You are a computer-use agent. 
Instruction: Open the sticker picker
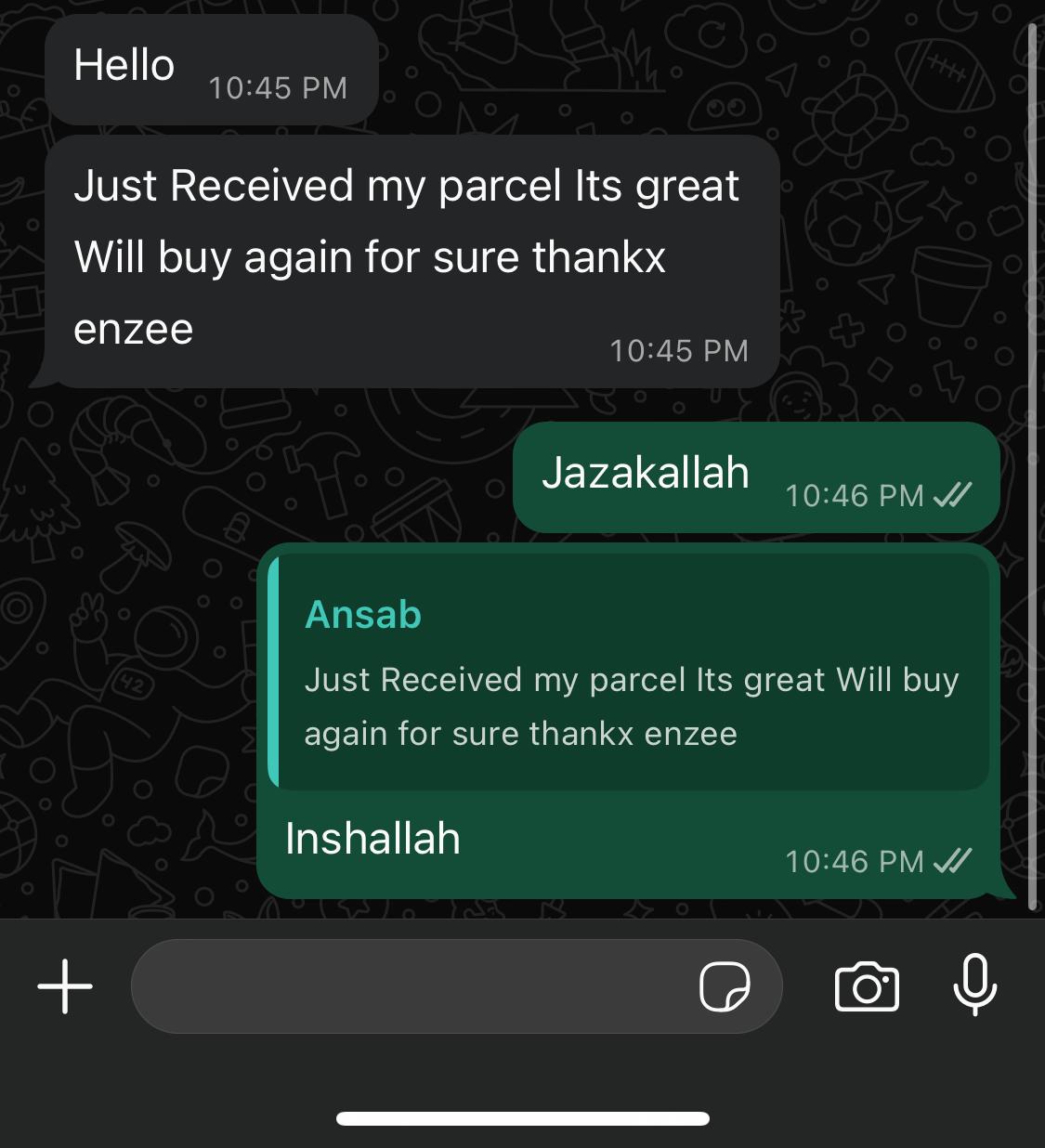tap(725, 986)
